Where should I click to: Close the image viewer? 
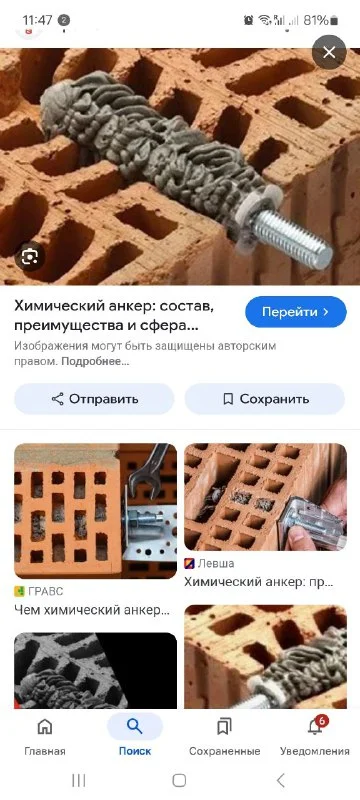pyautogui.click(x=329, y=52)
